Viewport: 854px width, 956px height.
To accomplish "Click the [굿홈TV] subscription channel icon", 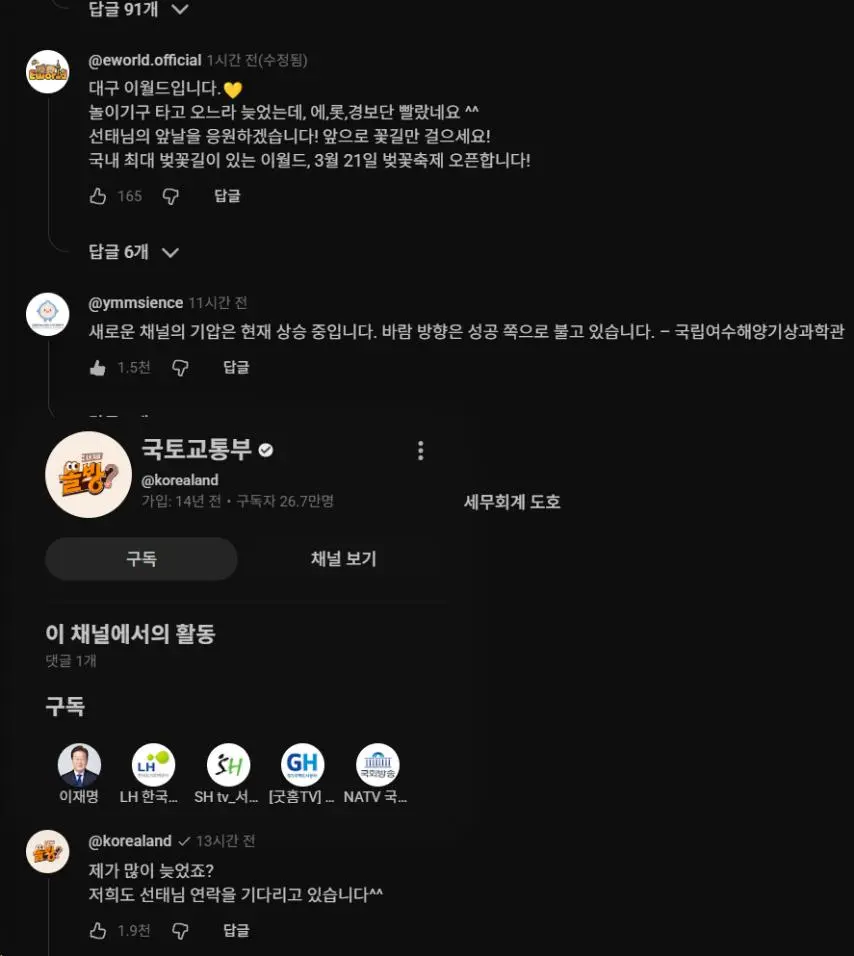I will click(x=303, y=765).
